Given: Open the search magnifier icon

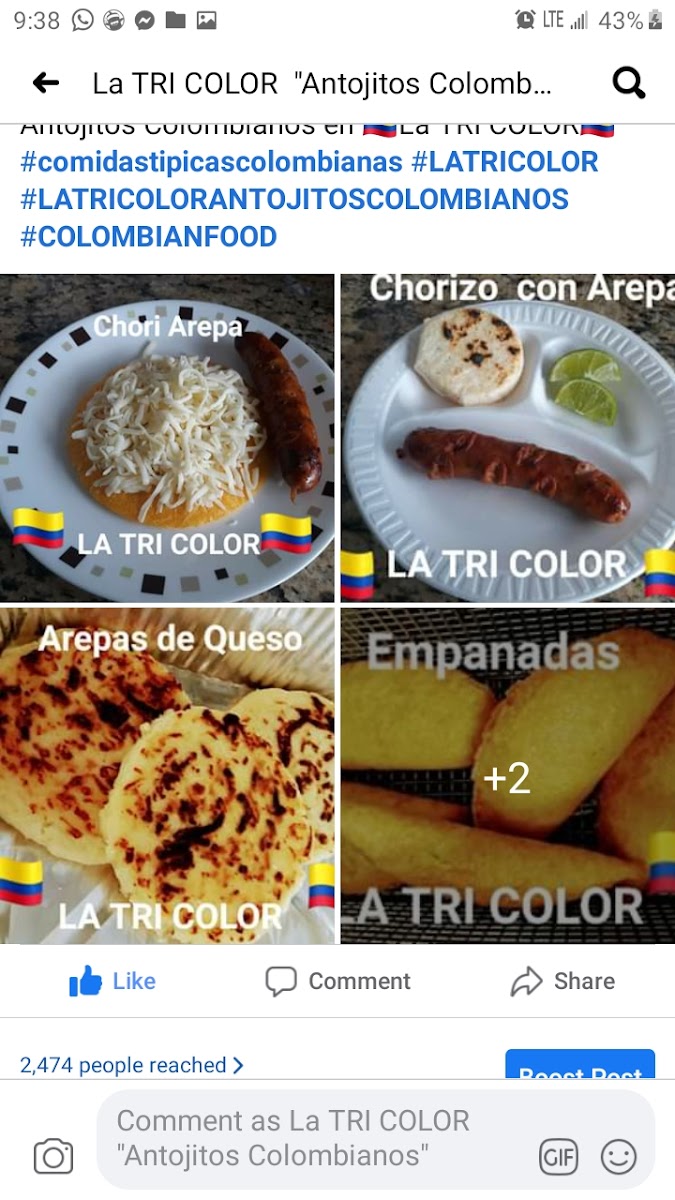Looking at the screenshot, I should (x=628, y=83).
